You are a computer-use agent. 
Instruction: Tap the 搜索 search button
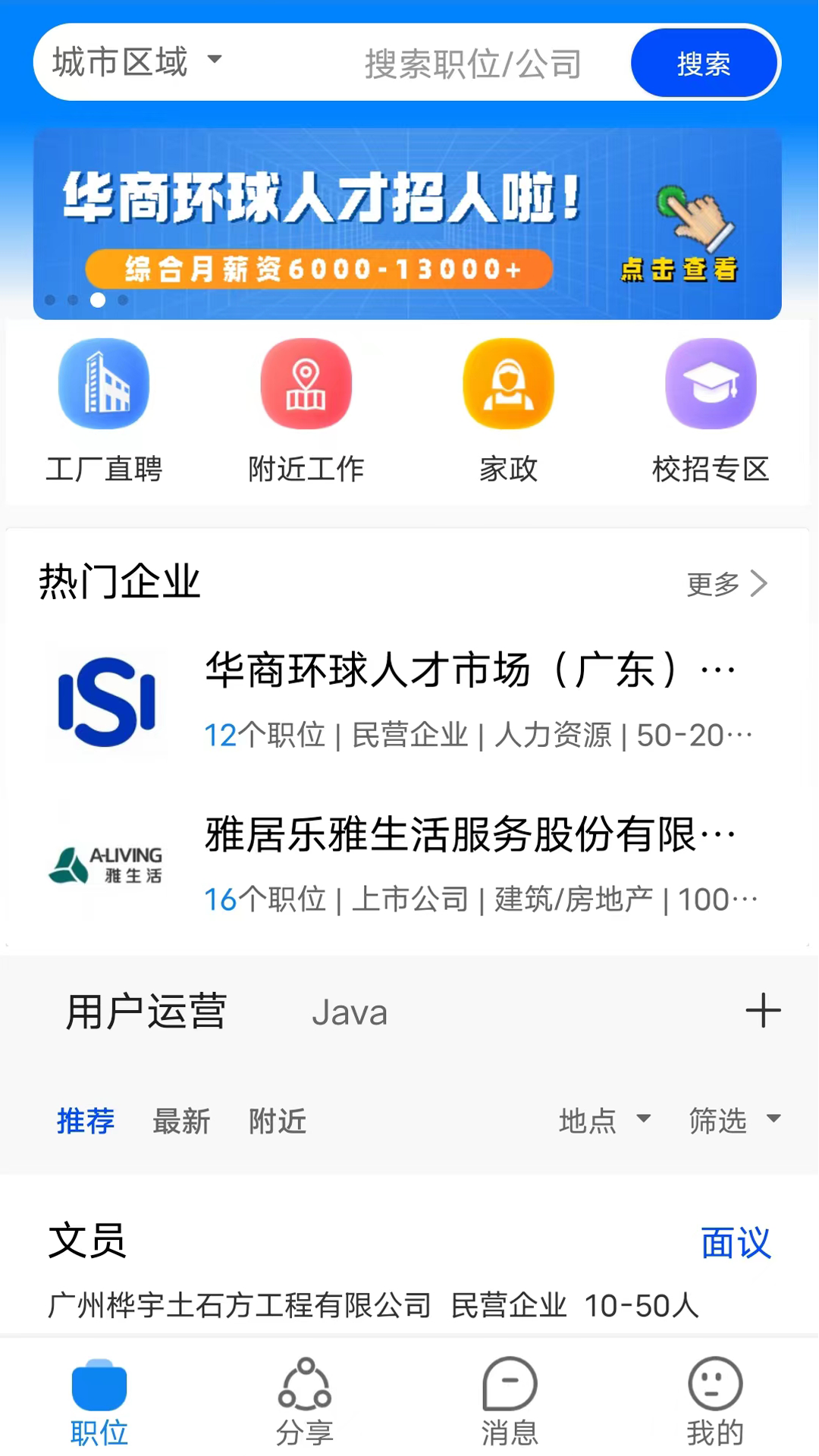click(x=704, y=63)
